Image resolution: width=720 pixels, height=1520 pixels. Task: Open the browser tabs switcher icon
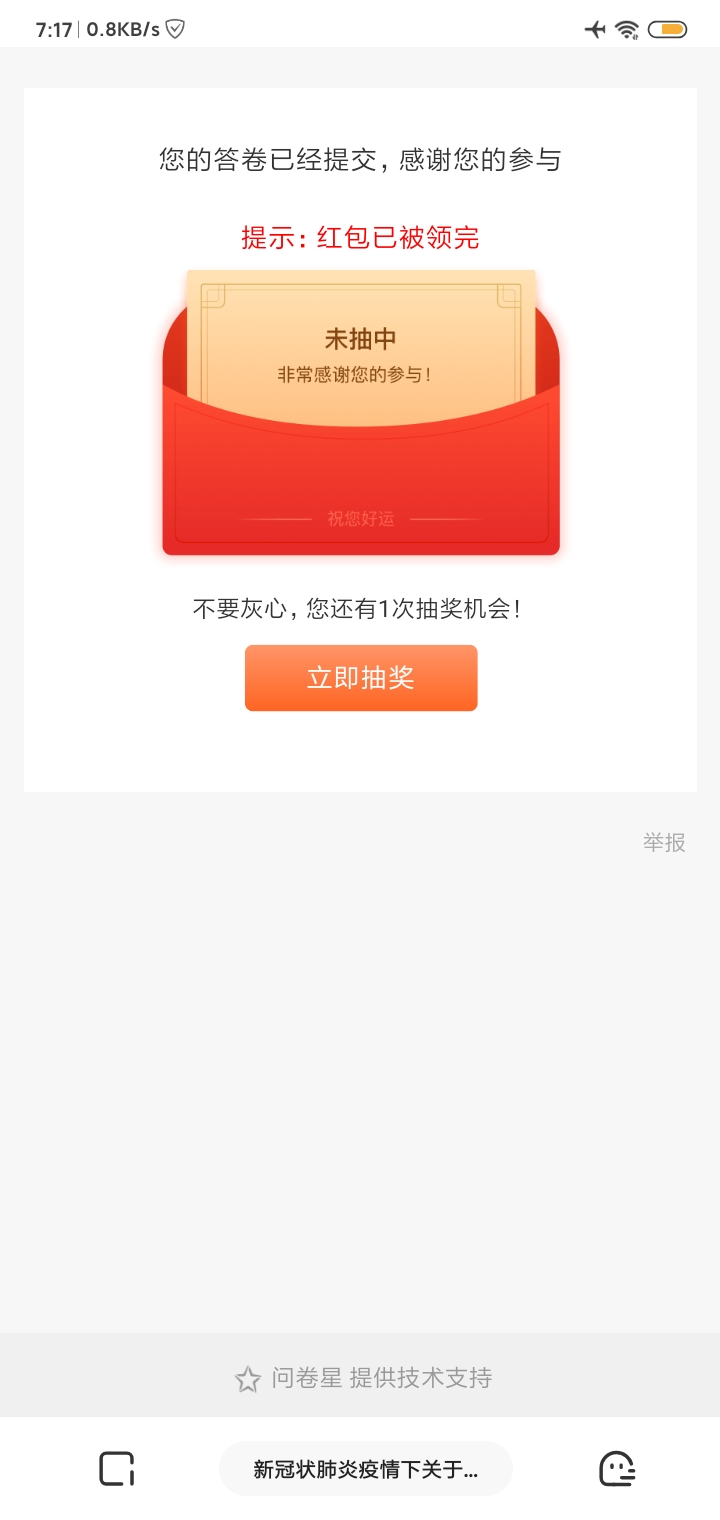[116, 1468]
